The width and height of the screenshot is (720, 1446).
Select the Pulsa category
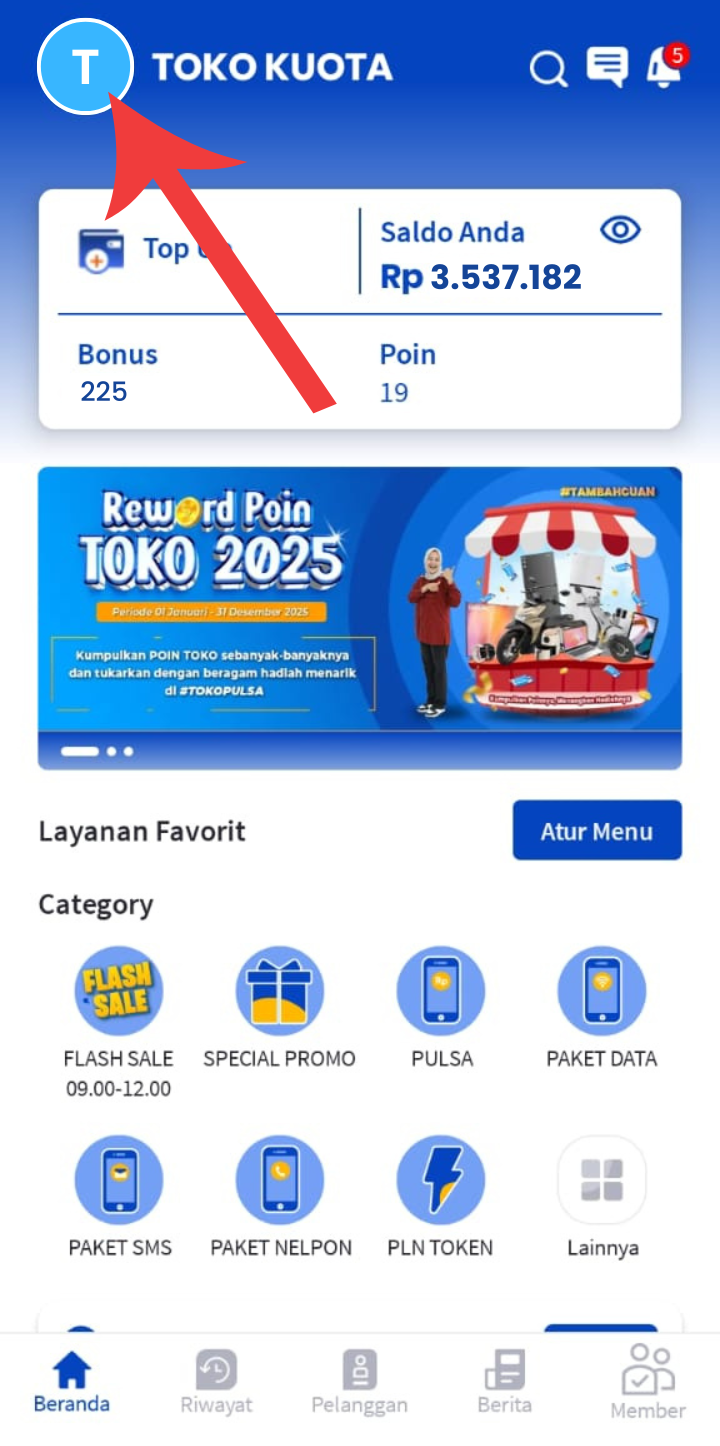[441, 990]
